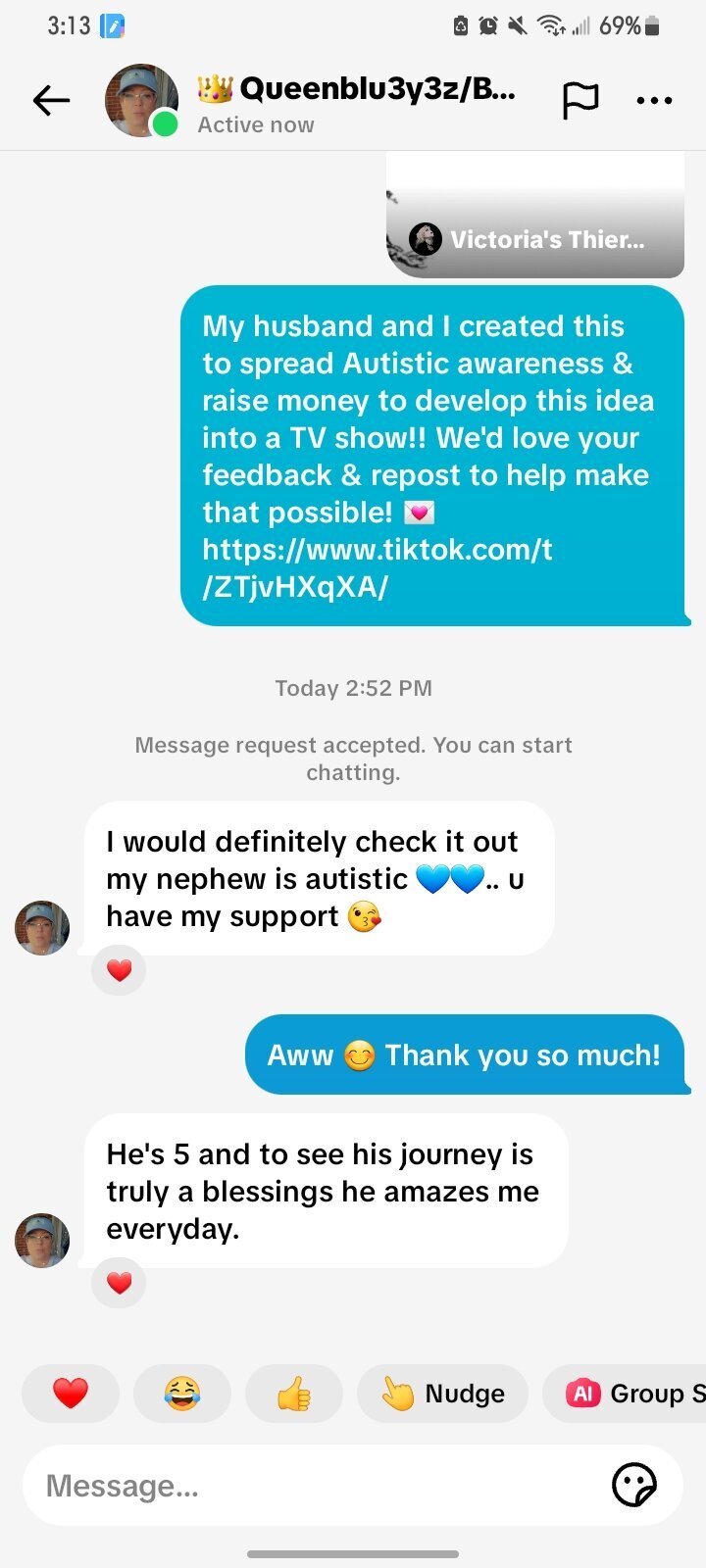
Task: Send the red heart quick reaction
Action: pyautogui.click(x=71, y=1393)
